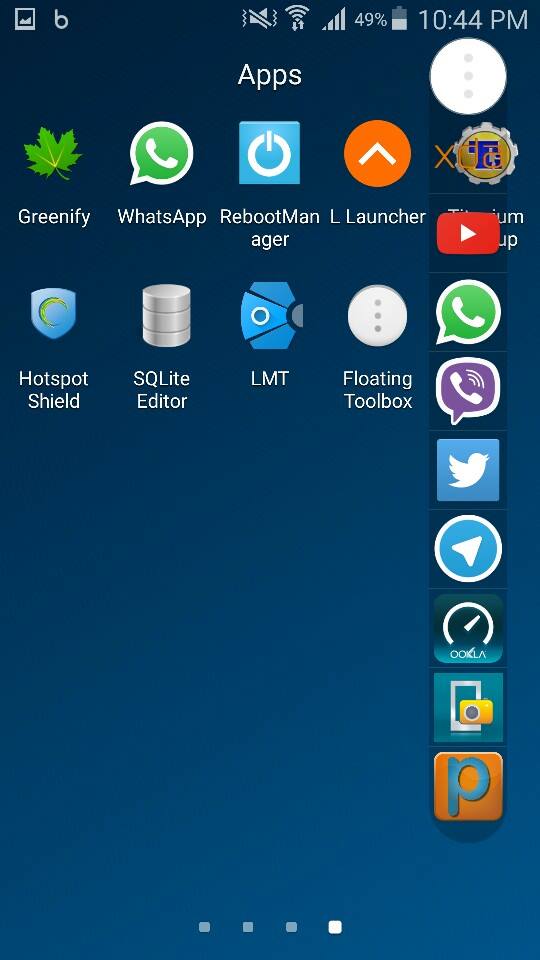The height and width of the screenshot is (960, 540).
Task: Go to the first apps page indicator
Action: point(204,927)
